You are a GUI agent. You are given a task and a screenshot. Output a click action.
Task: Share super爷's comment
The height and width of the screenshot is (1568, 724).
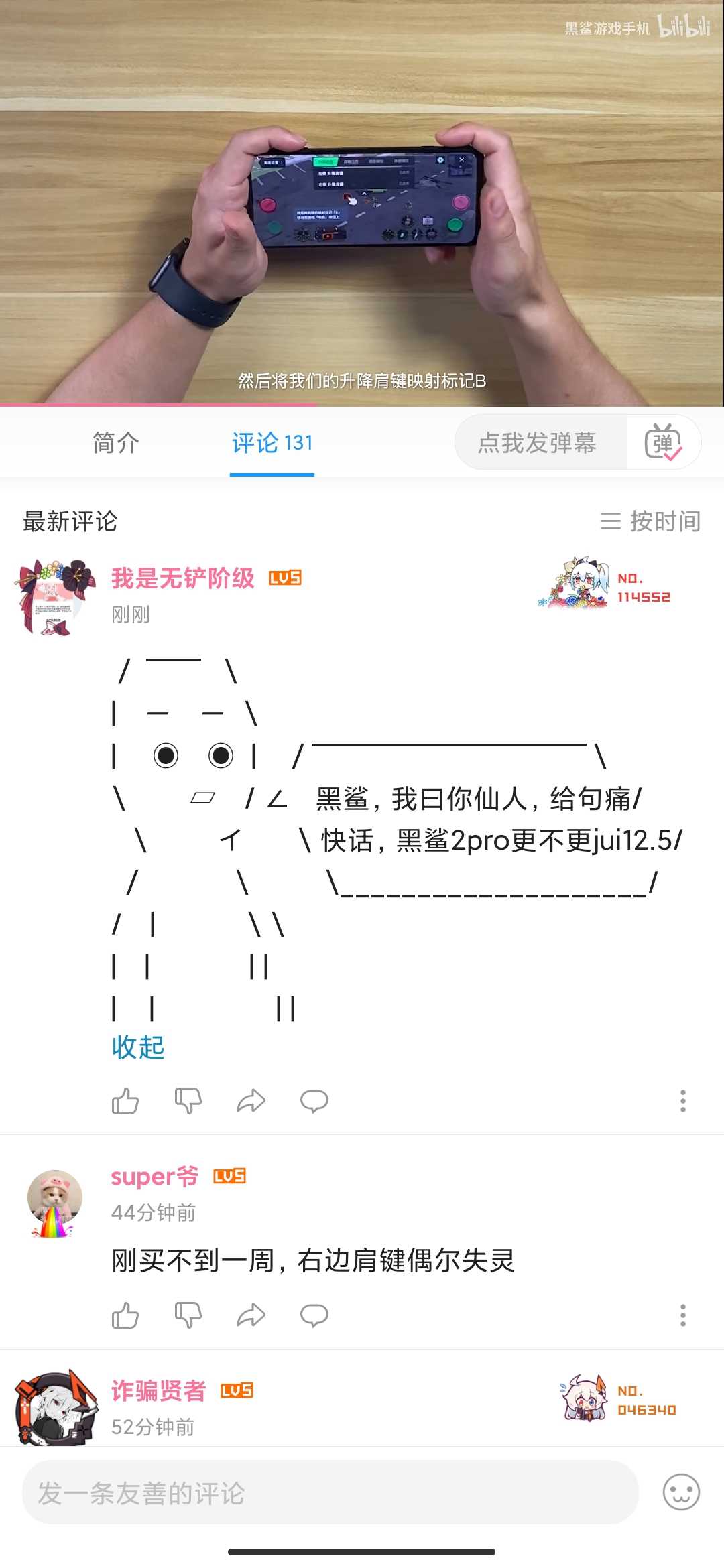(x=251, y=1315)
